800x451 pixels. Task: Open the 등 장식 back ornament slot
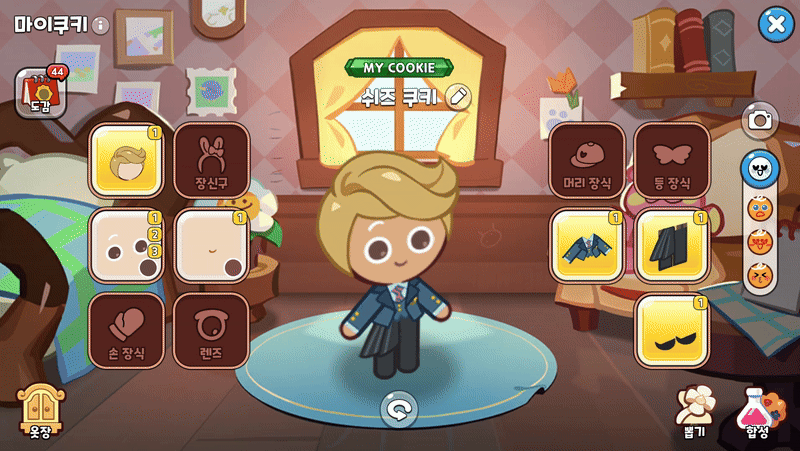(672, 160)
